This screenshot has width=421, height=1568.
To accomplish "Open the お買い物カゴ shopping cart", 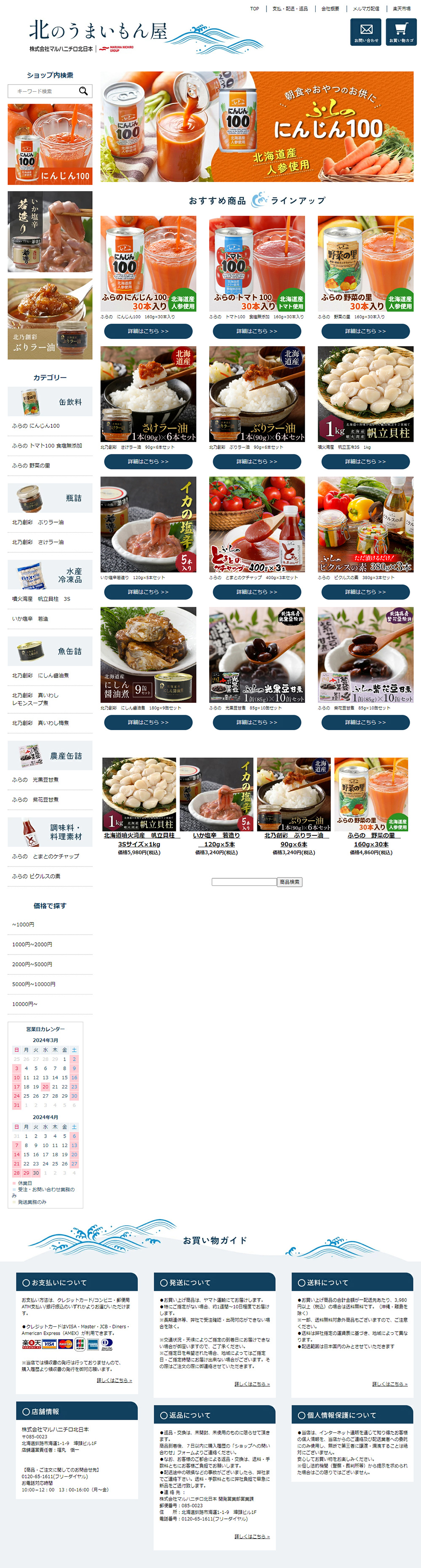I will (401, 32).
